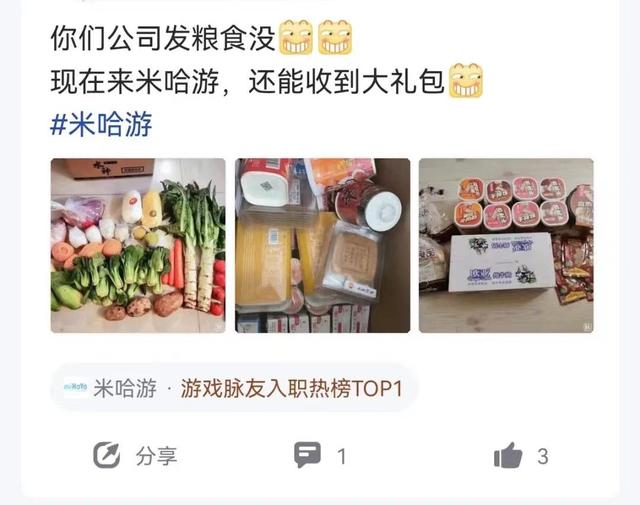The width and height of the screenshot is (640, 505).
Task: Open the photo of instant meal boxes
Action: [506, 245]
